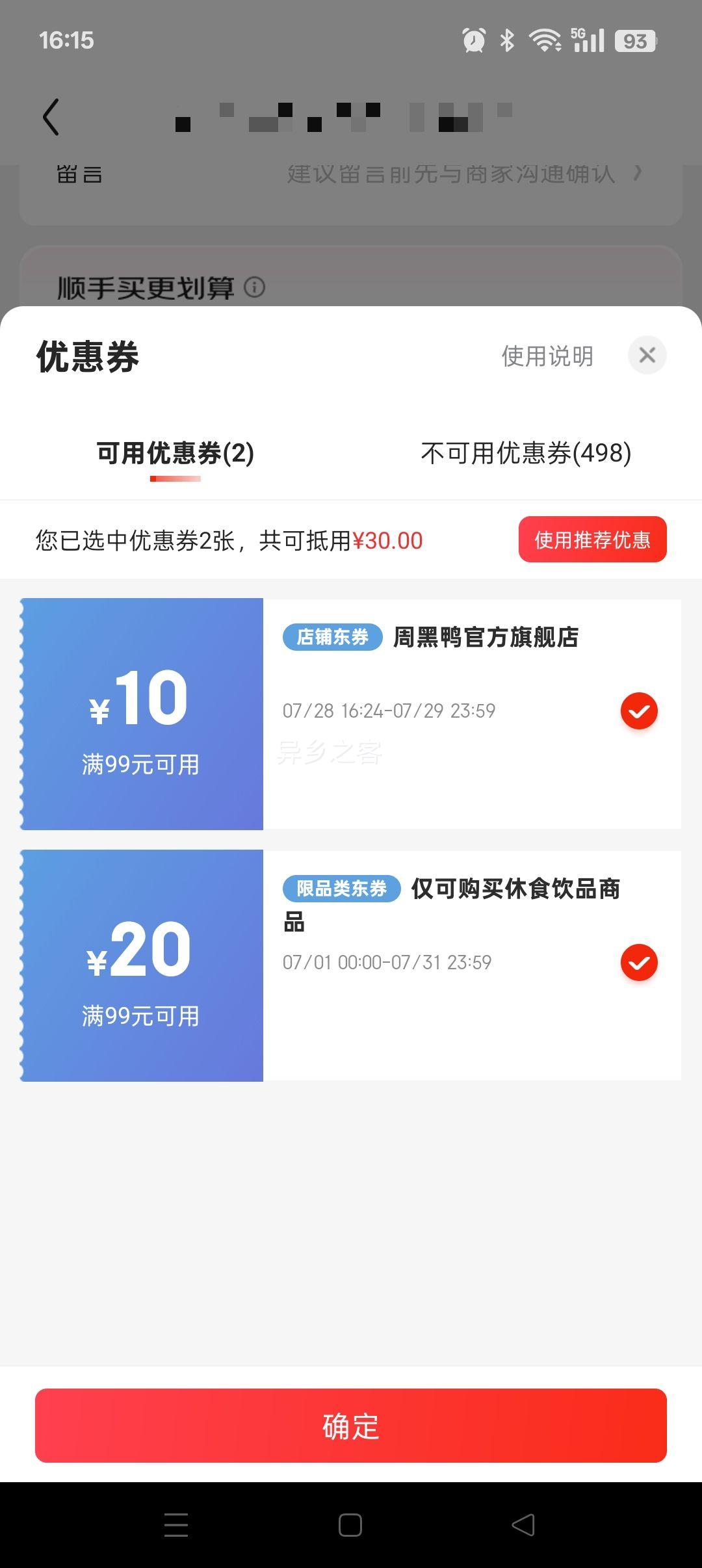
Task: Switch to 不可用优惠券(498) tab
Action: click(x=526, y=453)
